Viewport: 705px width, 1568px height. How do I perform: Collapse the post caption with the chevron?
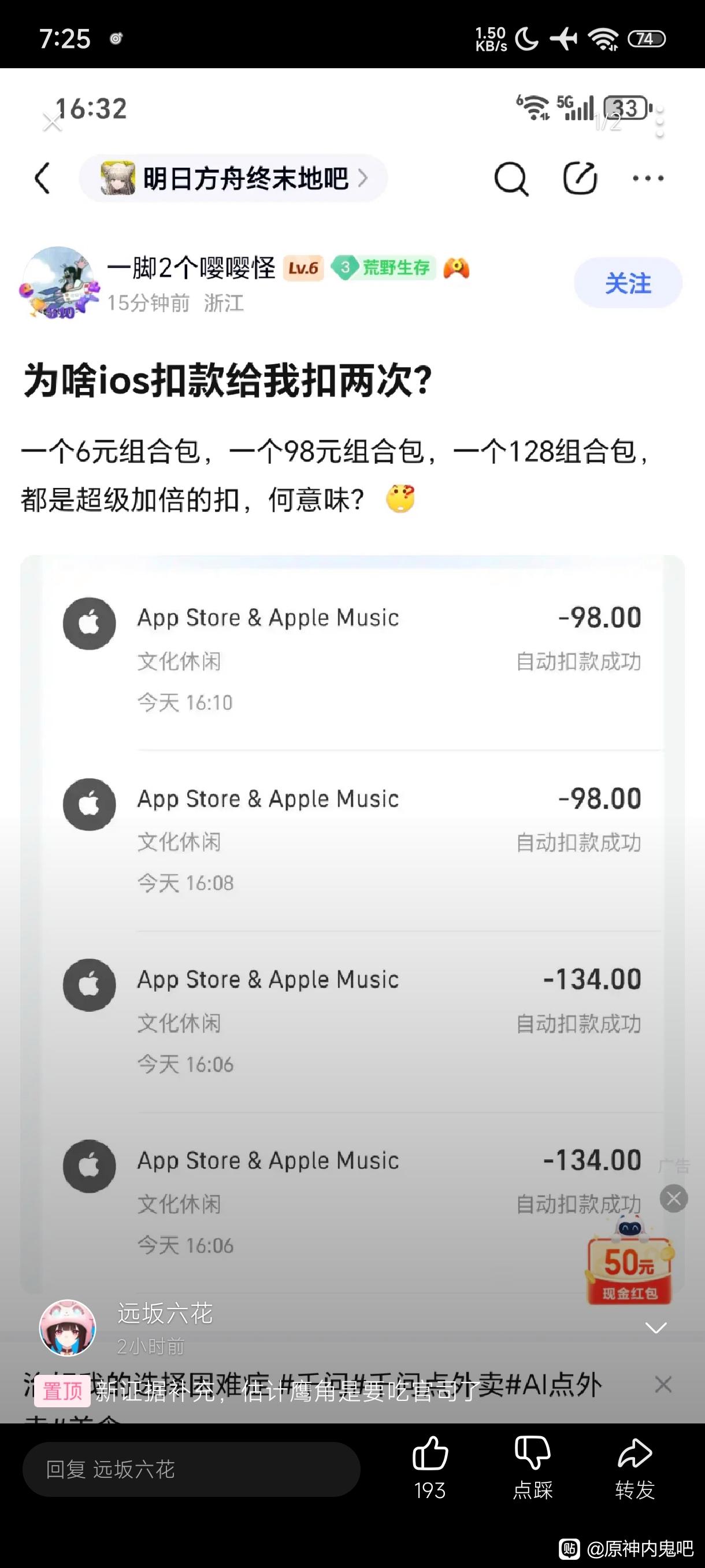pos(656,1327)
